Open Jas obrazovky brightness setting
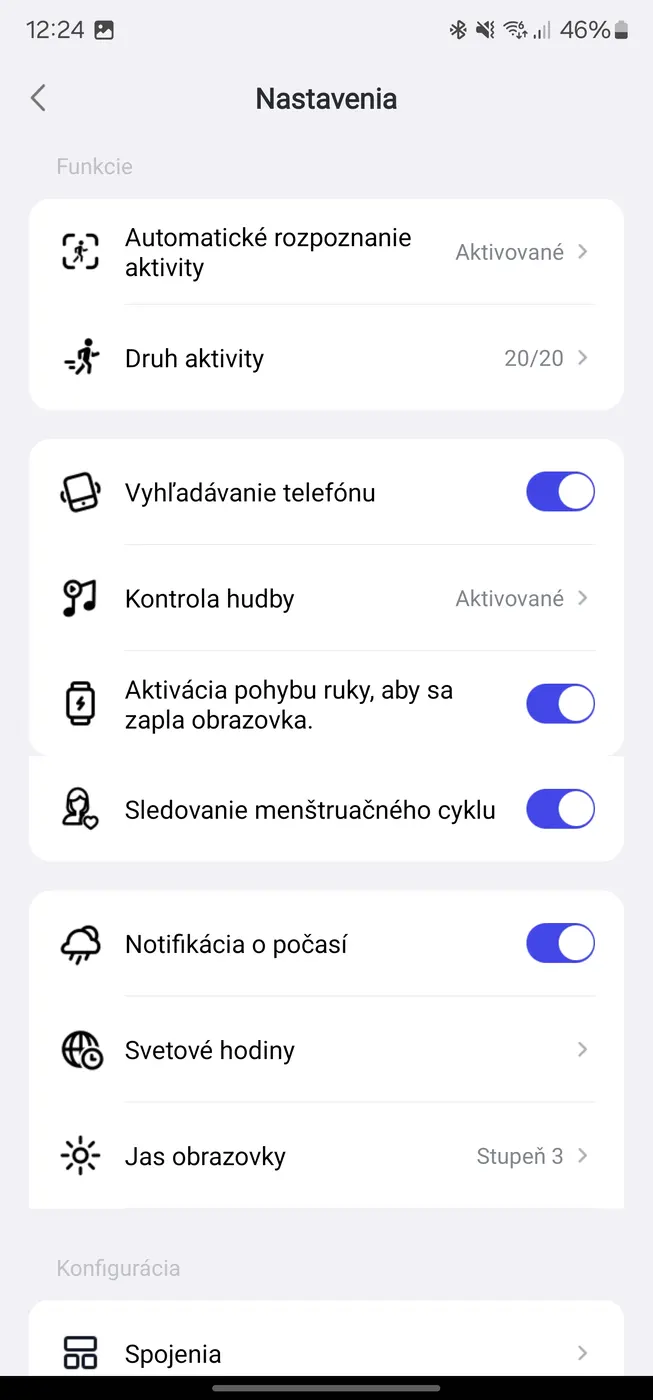This screenshot has width=653, height=1400. tap(326, 1157)
